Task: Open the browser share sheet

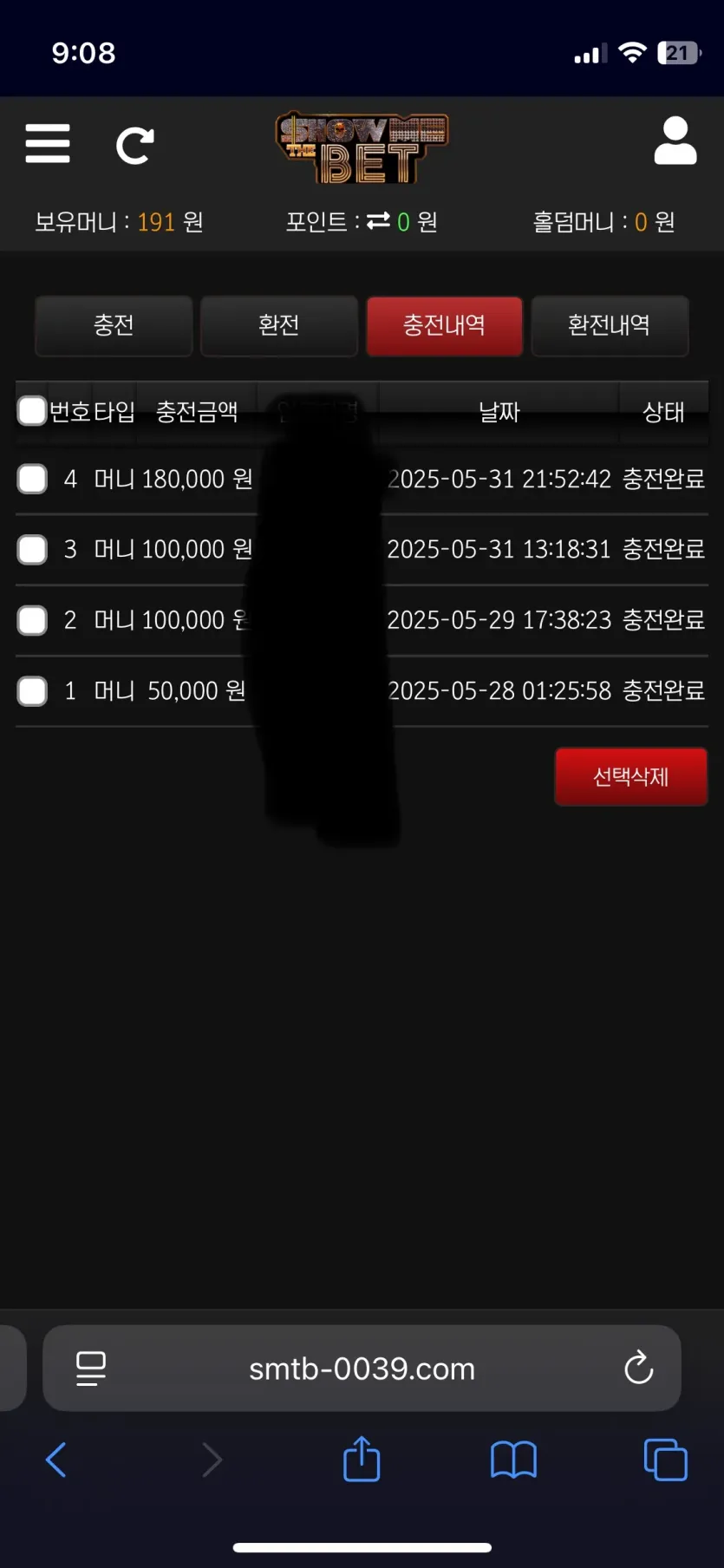Action: [362, 1459]
